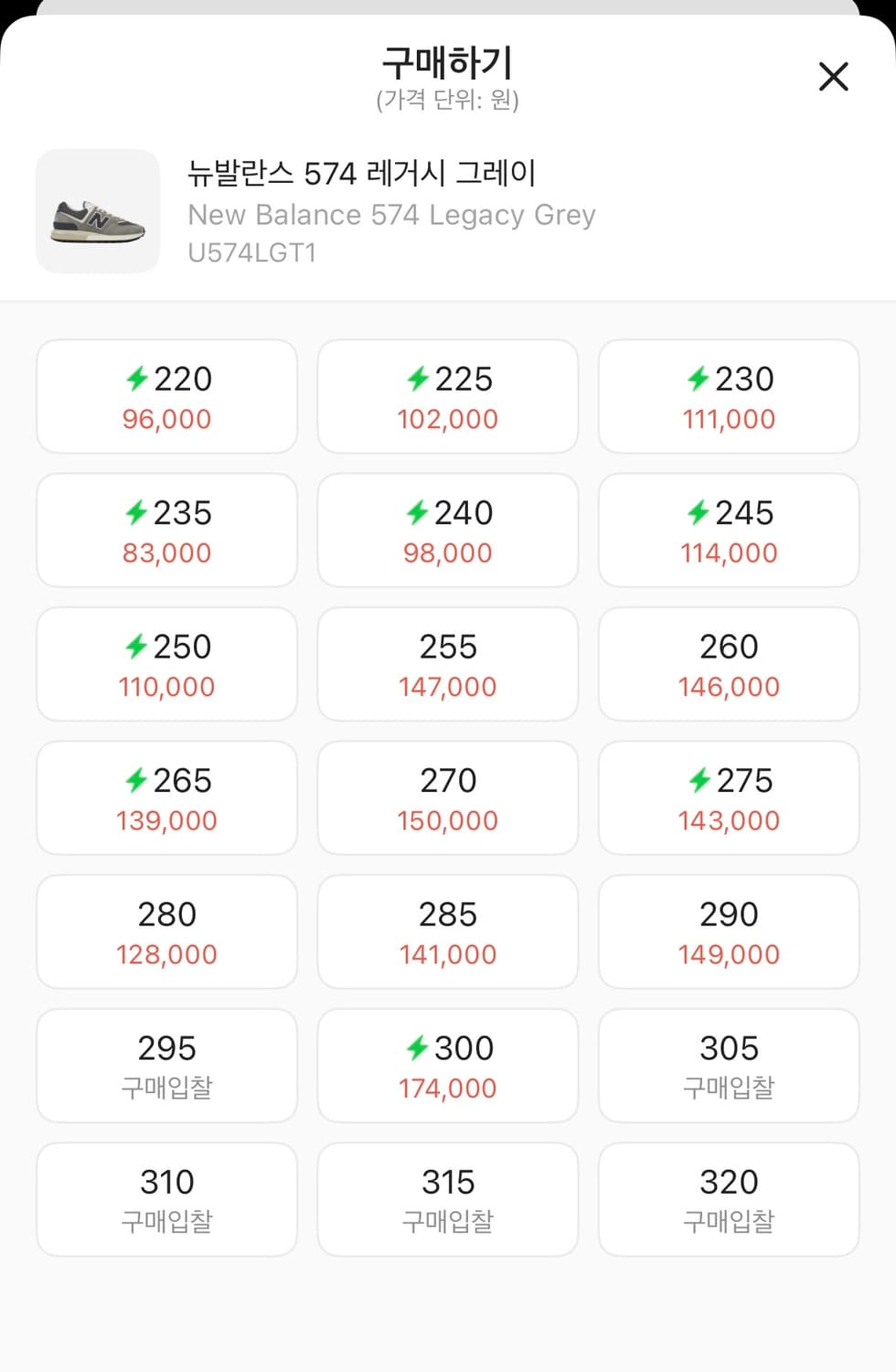Screen dimensions: 896x1372
Task: Bid on size 315 with 구매입찰
Action: (x=447, y=1199)
